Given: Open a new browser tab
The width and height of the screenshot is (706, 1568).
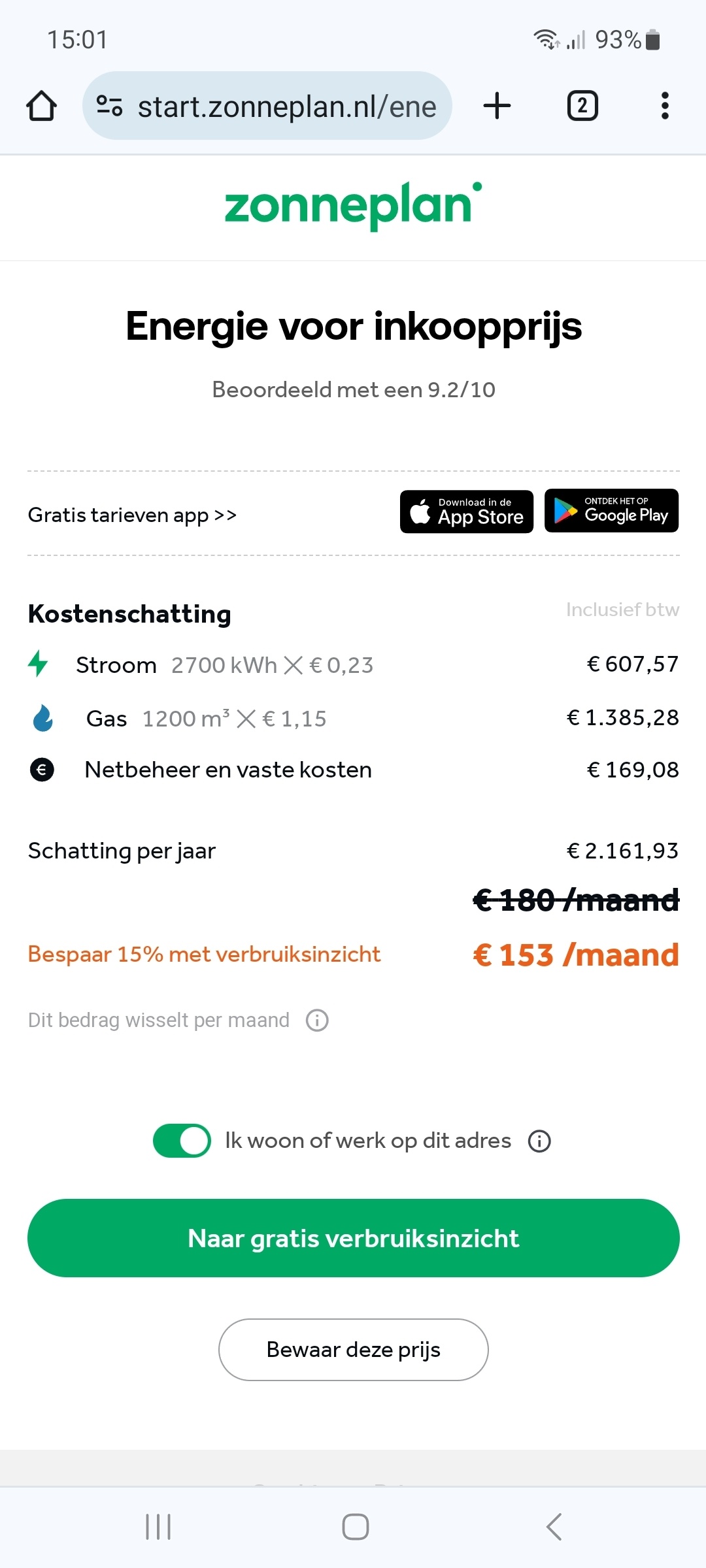Looking at the screenshot, I should point(497,105).
